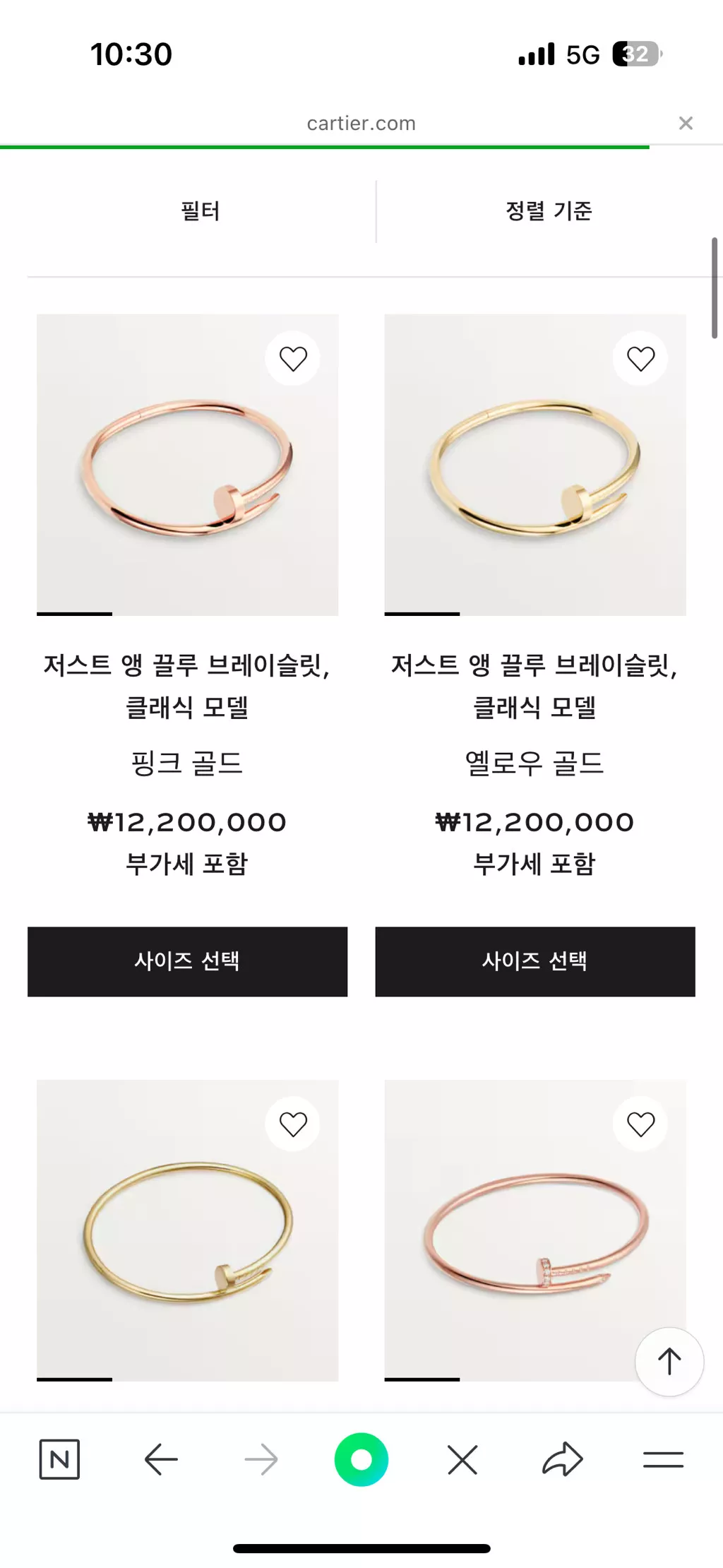The width and height of the screenshot is (723, 1568).
Task: Select a size for the 옐로우 골드 bracelet
Action: pyautogui.click(x=534, y=961)
